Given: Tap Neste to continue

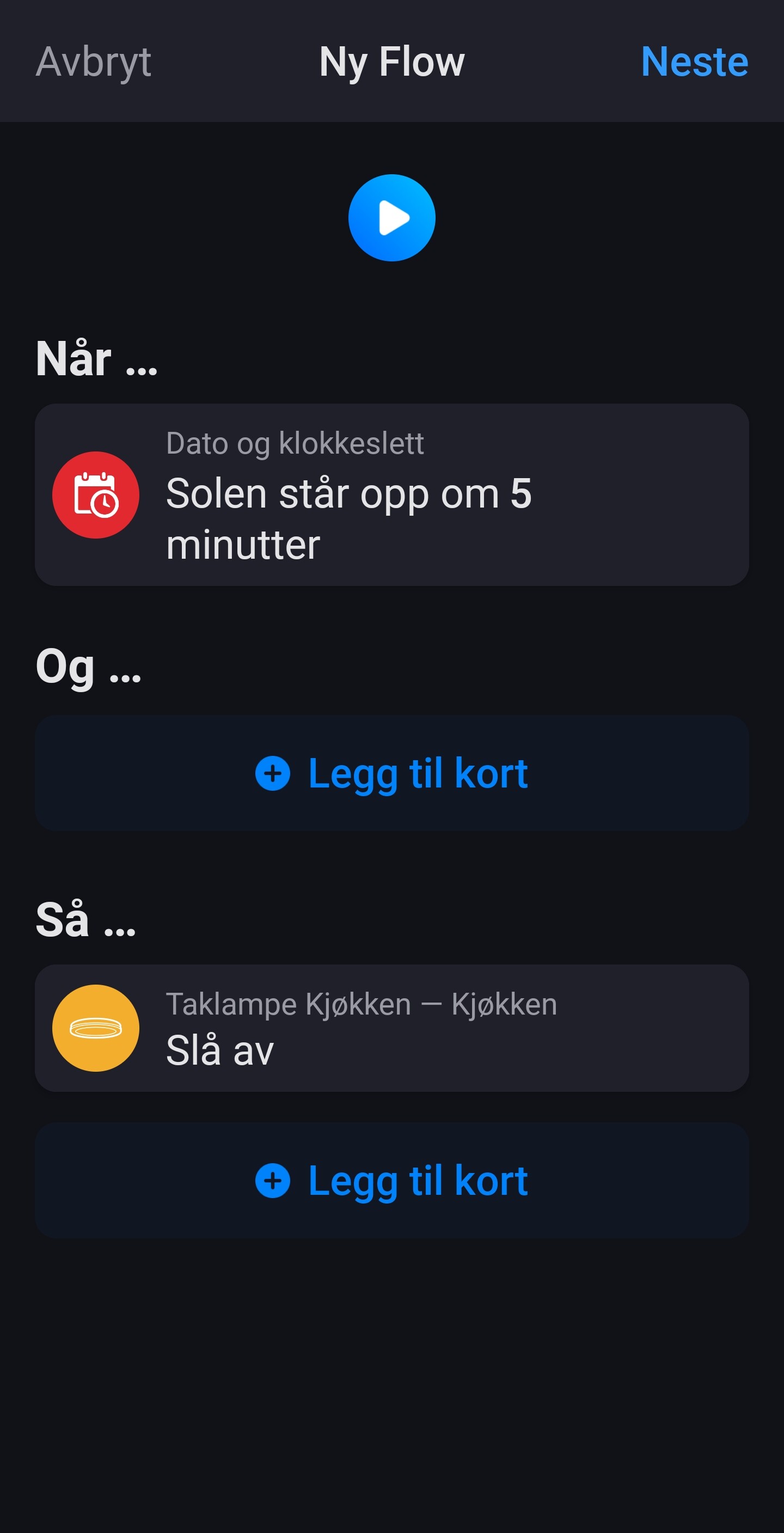Looking at the screenshot, I should coord(694,62).
